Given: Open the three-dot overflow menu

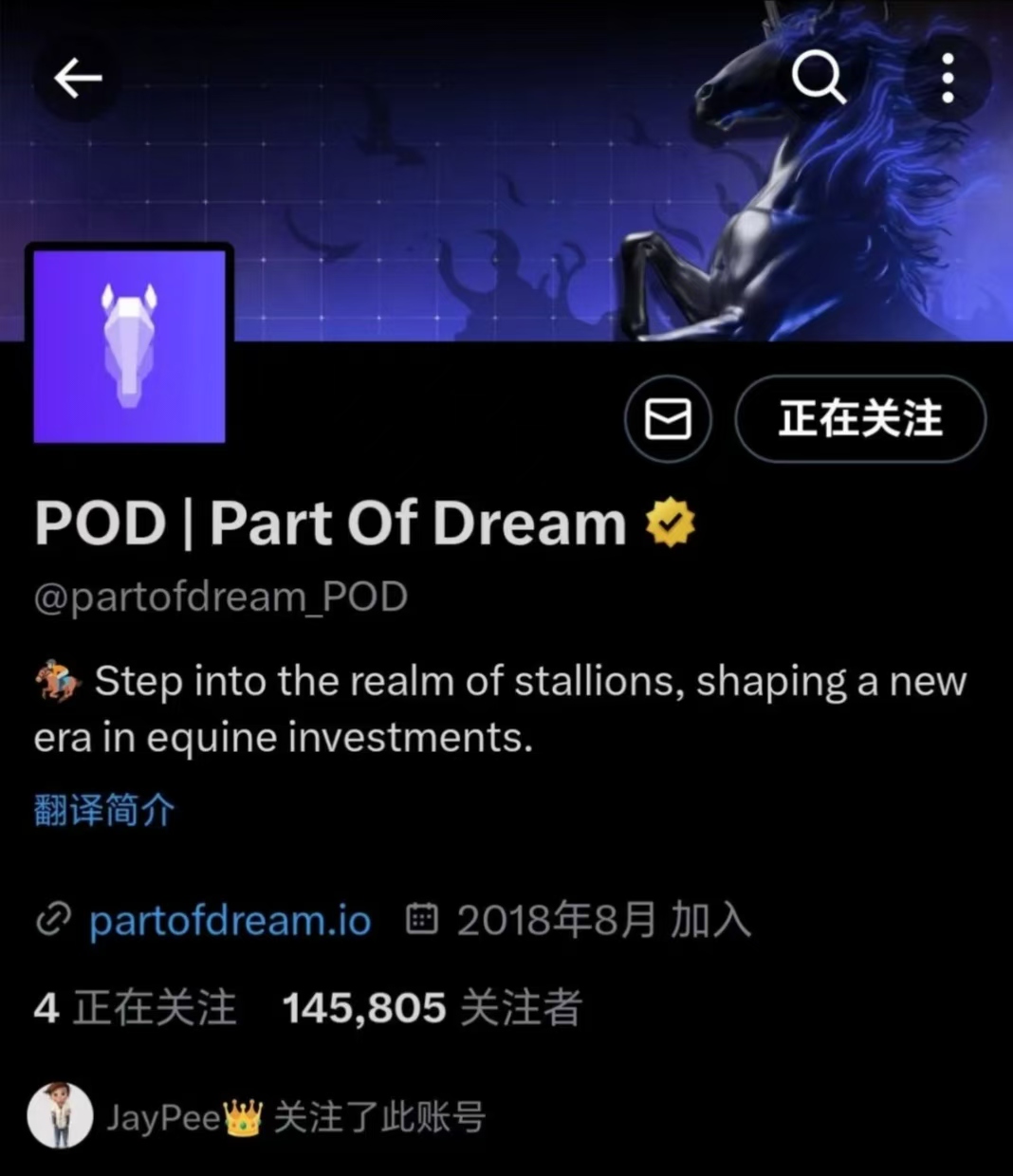Looking at the screenshot, I should click(948, 78).
